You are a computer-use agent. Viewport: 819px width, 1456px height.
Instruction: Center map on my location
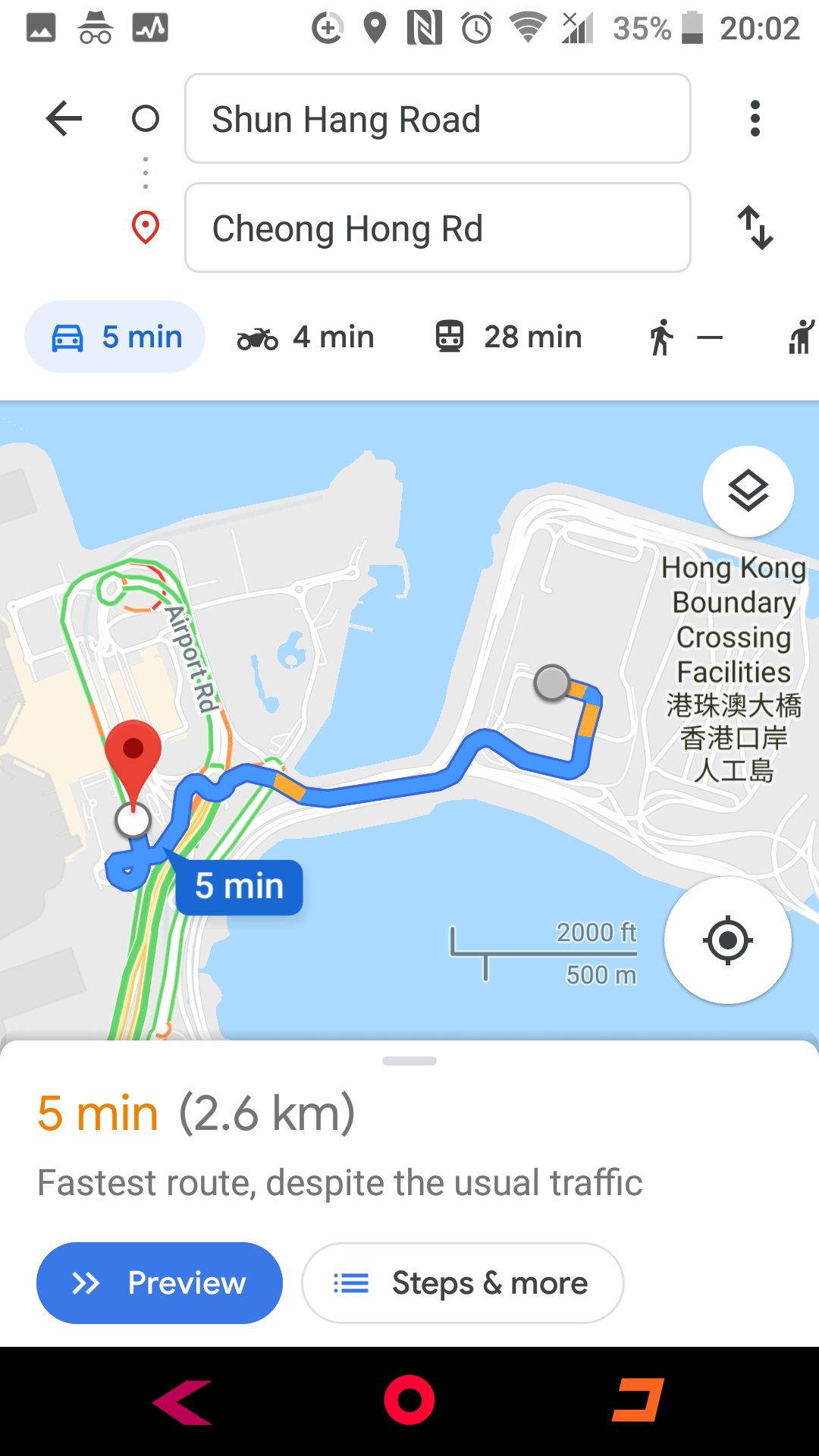tap(727, 940)
